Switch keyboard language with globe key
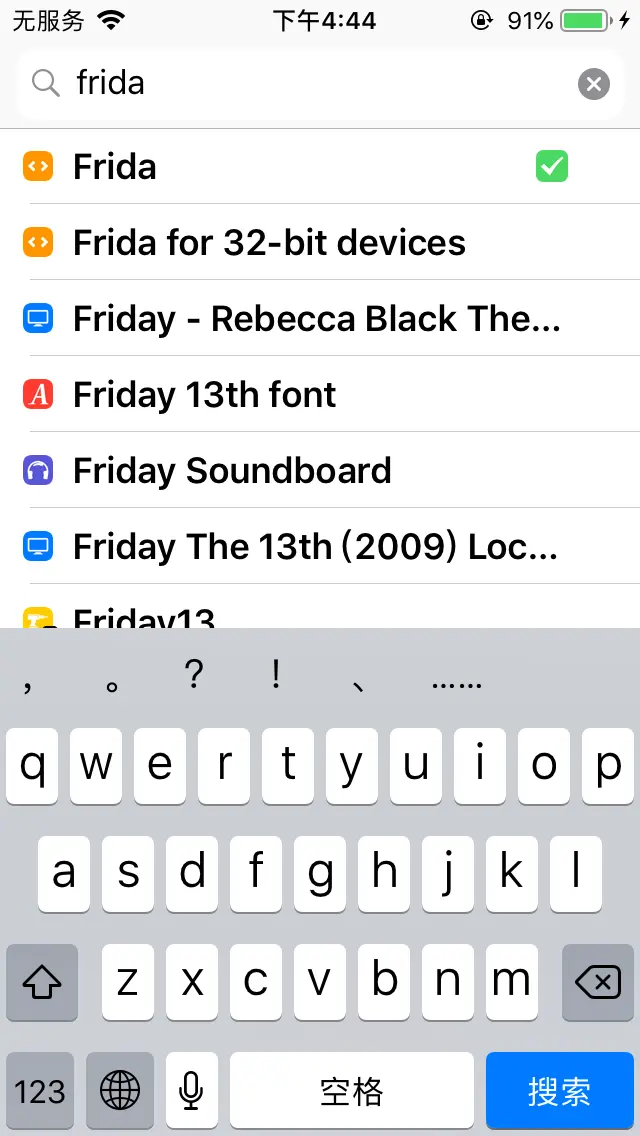The height and width of the screenshot is (1136, 640). (x=120, y=1090)
